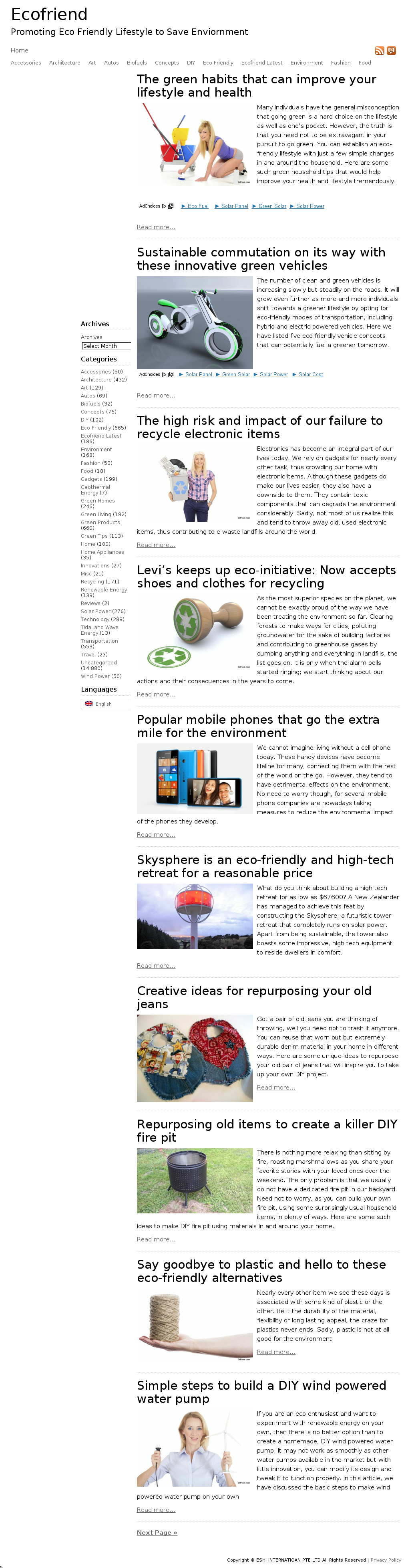Tap the Eco Fuel ad link
Image resolution: width=410 pixels, height=1568 pixels.
click(x=195, y=206)
